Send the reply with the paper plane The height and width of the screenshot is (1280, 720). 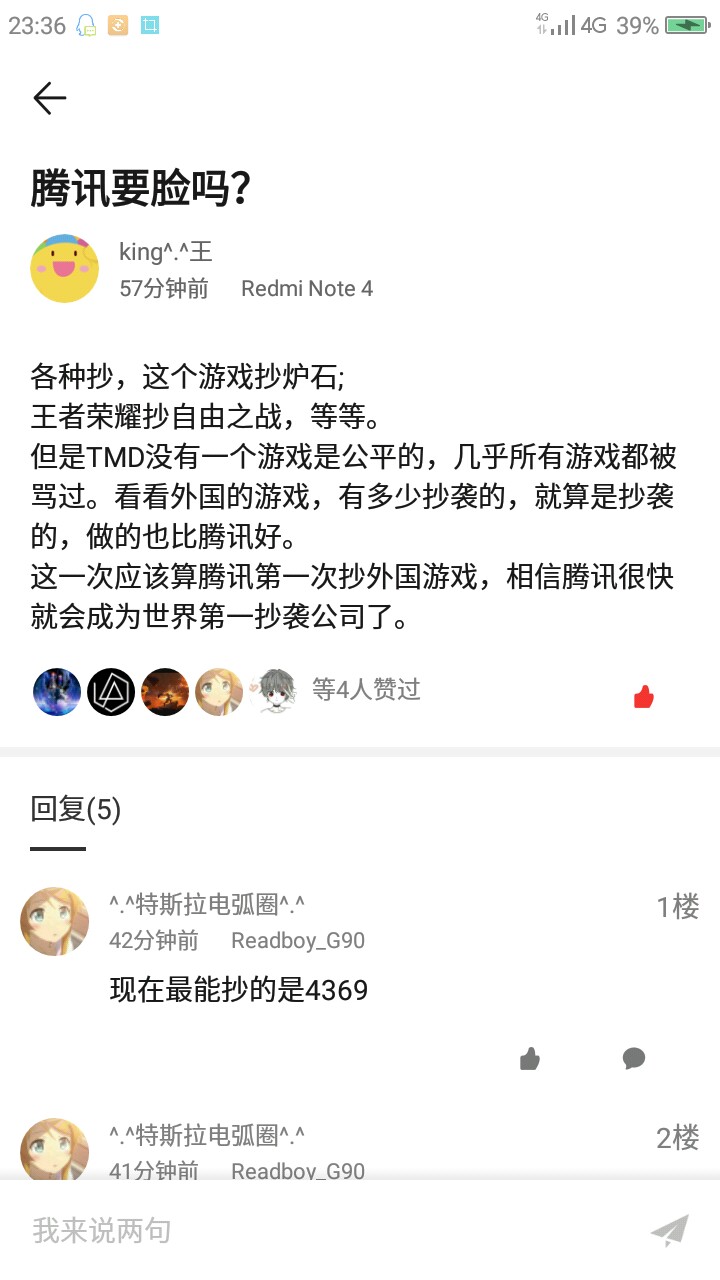tap(669, 1230)
